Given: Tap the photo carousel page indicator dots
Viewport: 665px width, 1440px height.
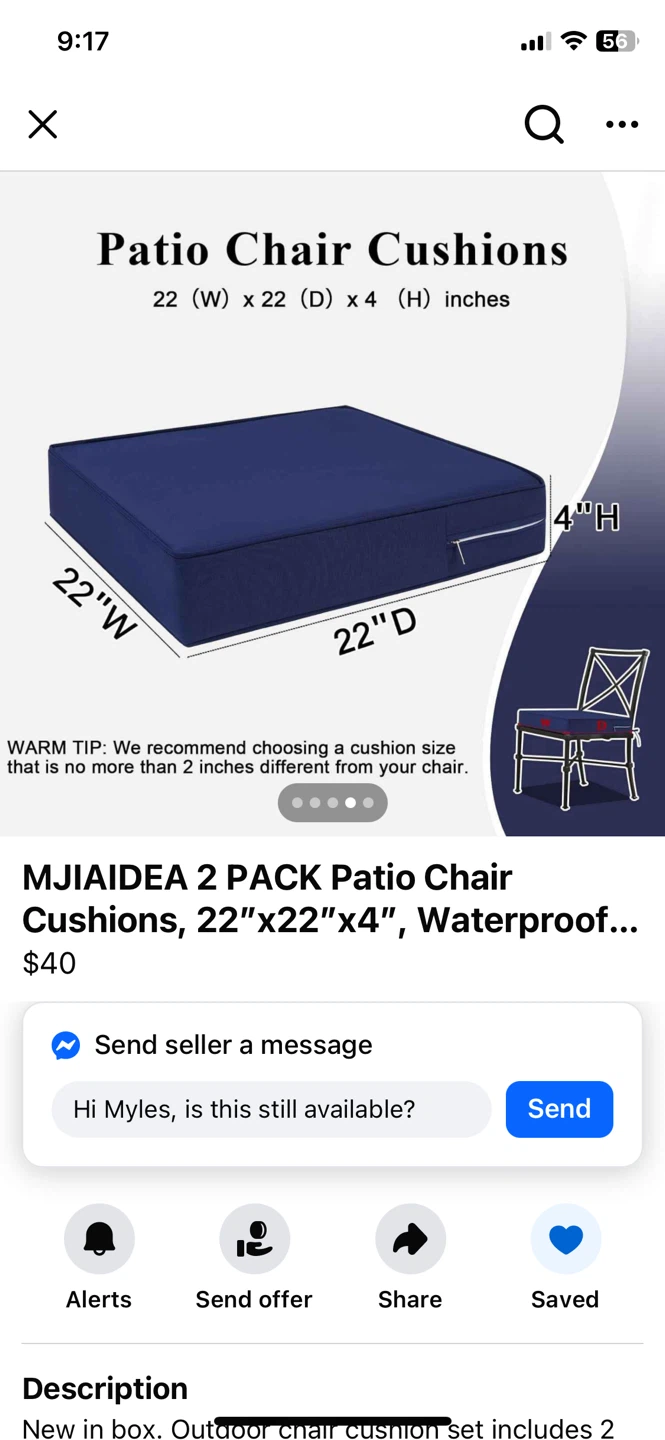Looking at the screenshot, I should [x=332, y=803].
